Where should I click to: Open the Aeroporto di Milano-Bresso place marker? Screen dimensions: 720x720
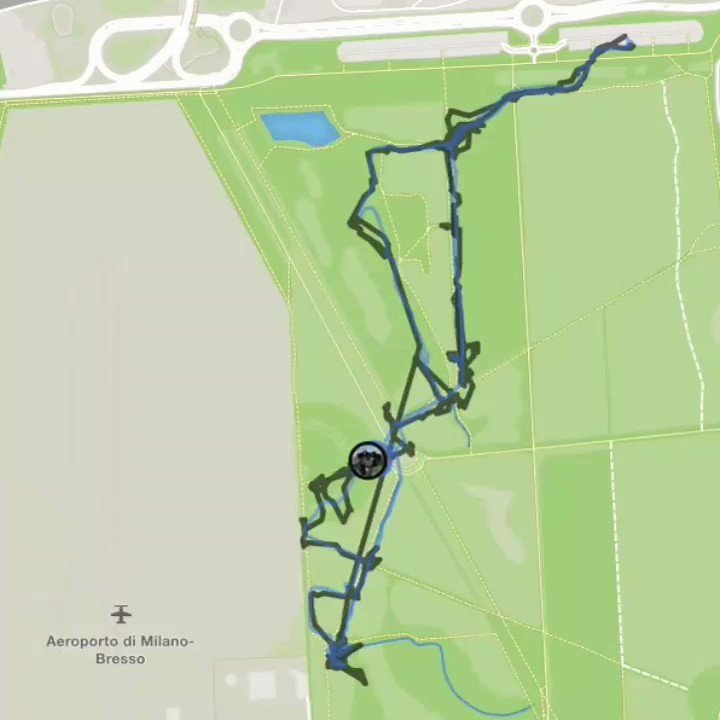click(x=121, y=614)
